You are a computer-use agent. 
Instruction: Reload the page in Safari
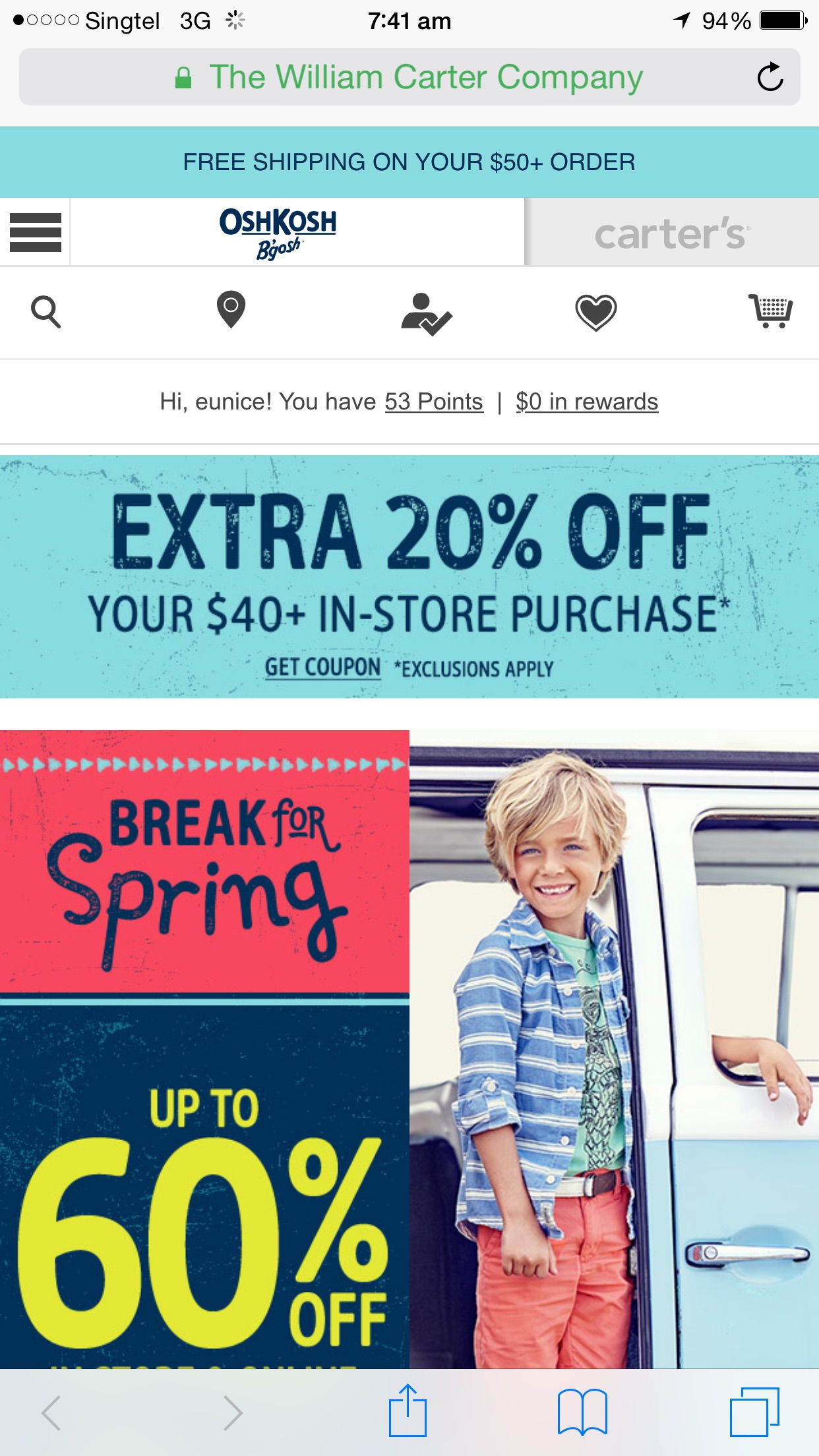pos(770,78)
